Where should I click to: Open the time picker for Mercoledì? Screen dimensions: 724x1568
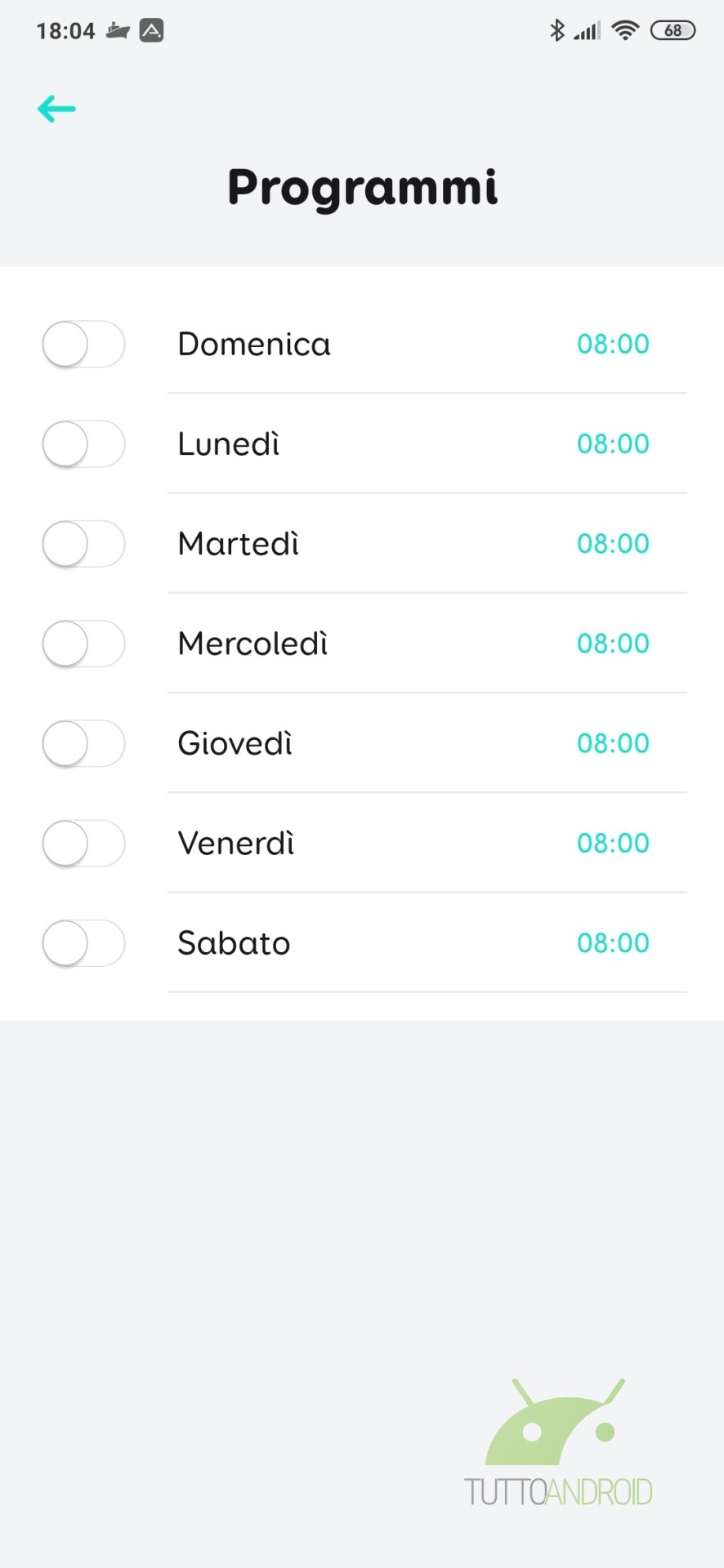point(613,644)
